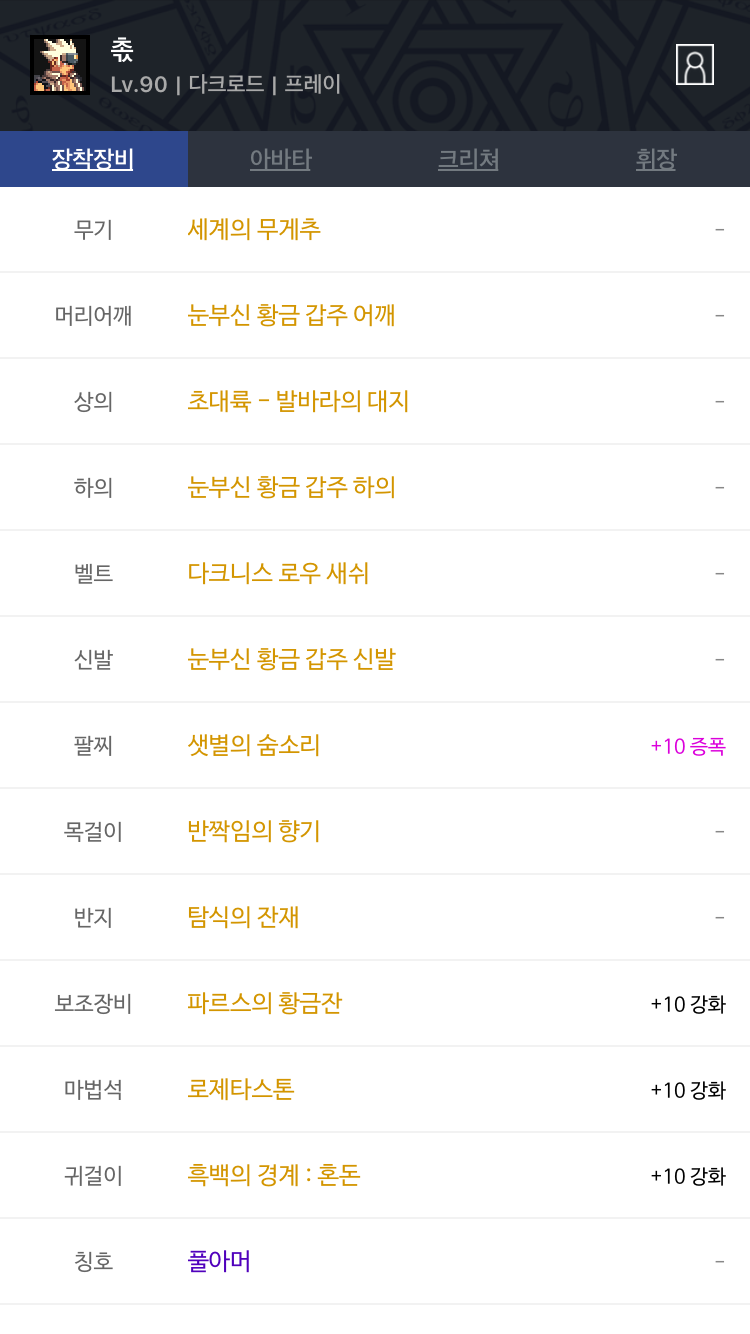Open 초대륙 - 발바라의 대지 item

pos(298,402)
